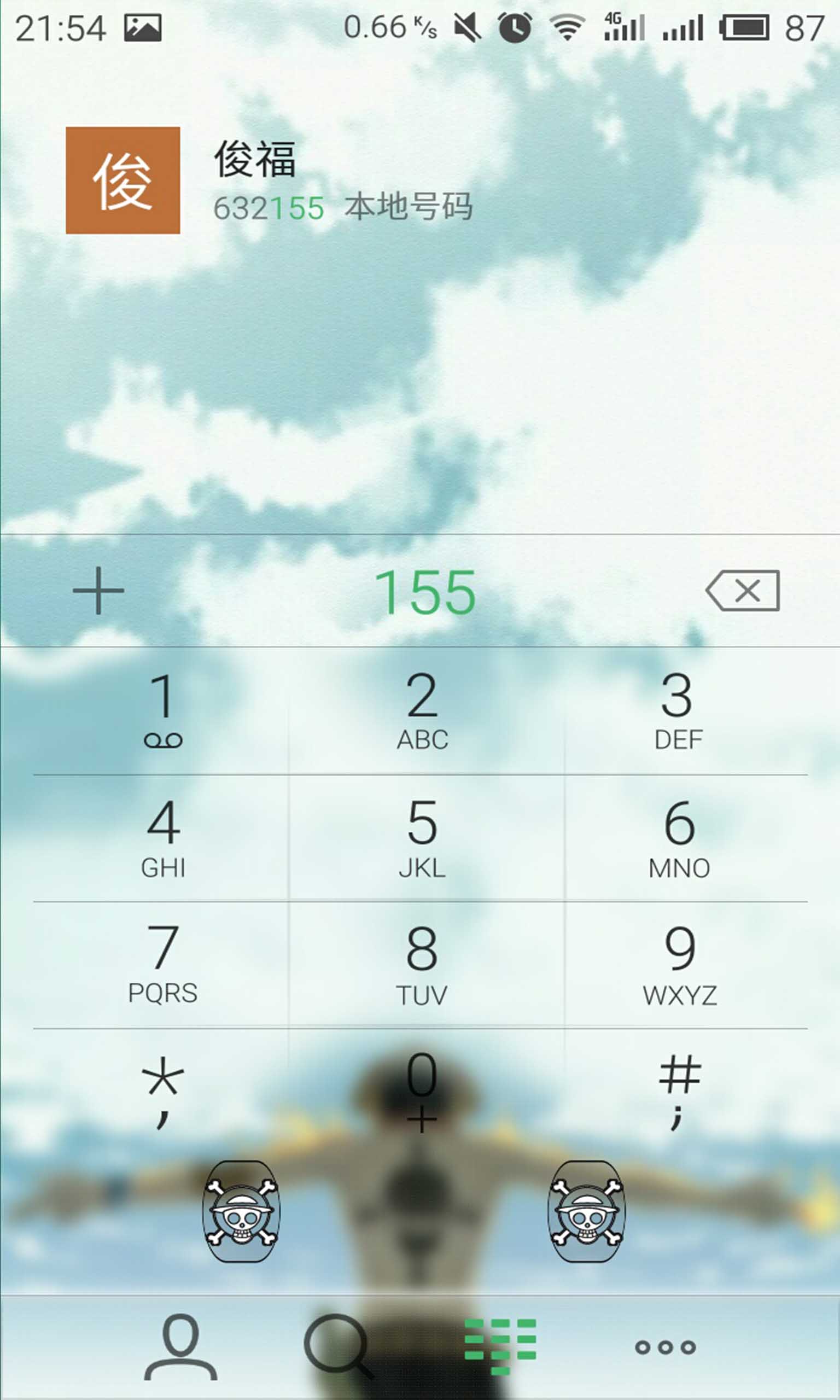Open the search tab

pyautogui.click(x=339, y=1347)
